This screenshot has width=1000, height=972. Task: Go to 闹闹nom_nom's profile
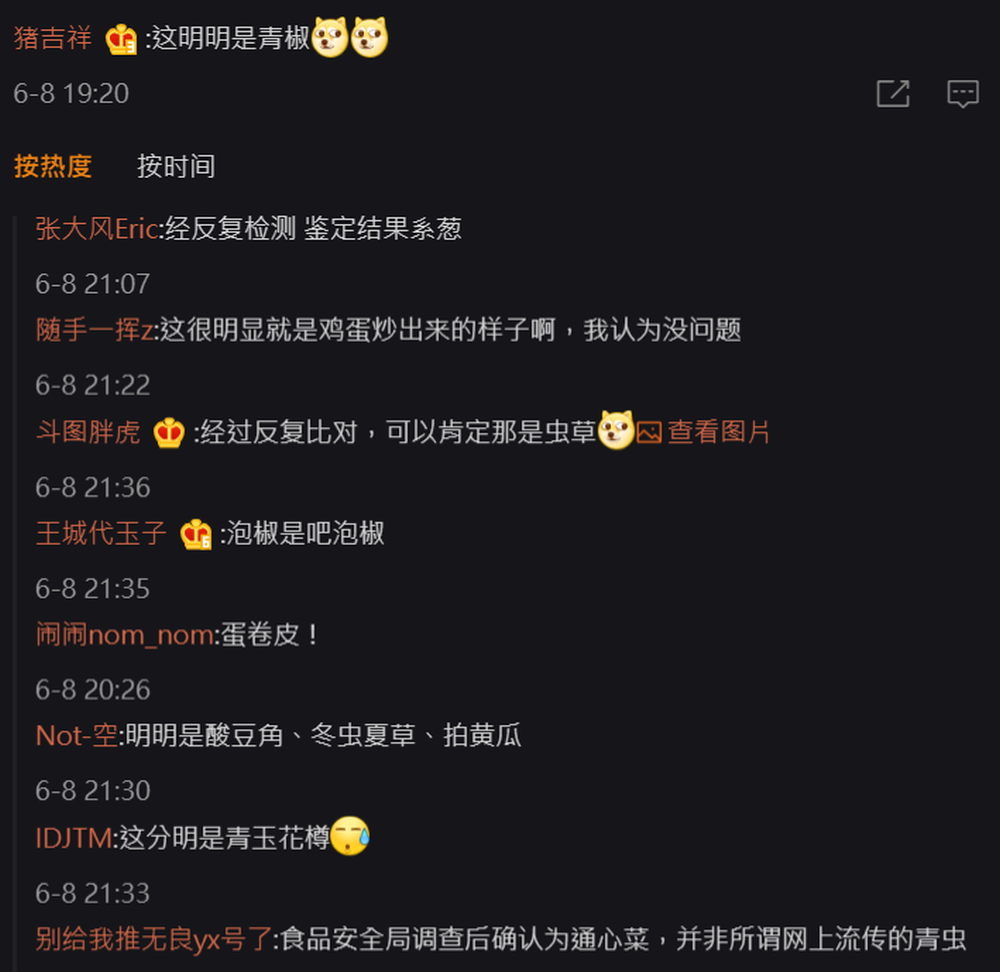point(124,635)
